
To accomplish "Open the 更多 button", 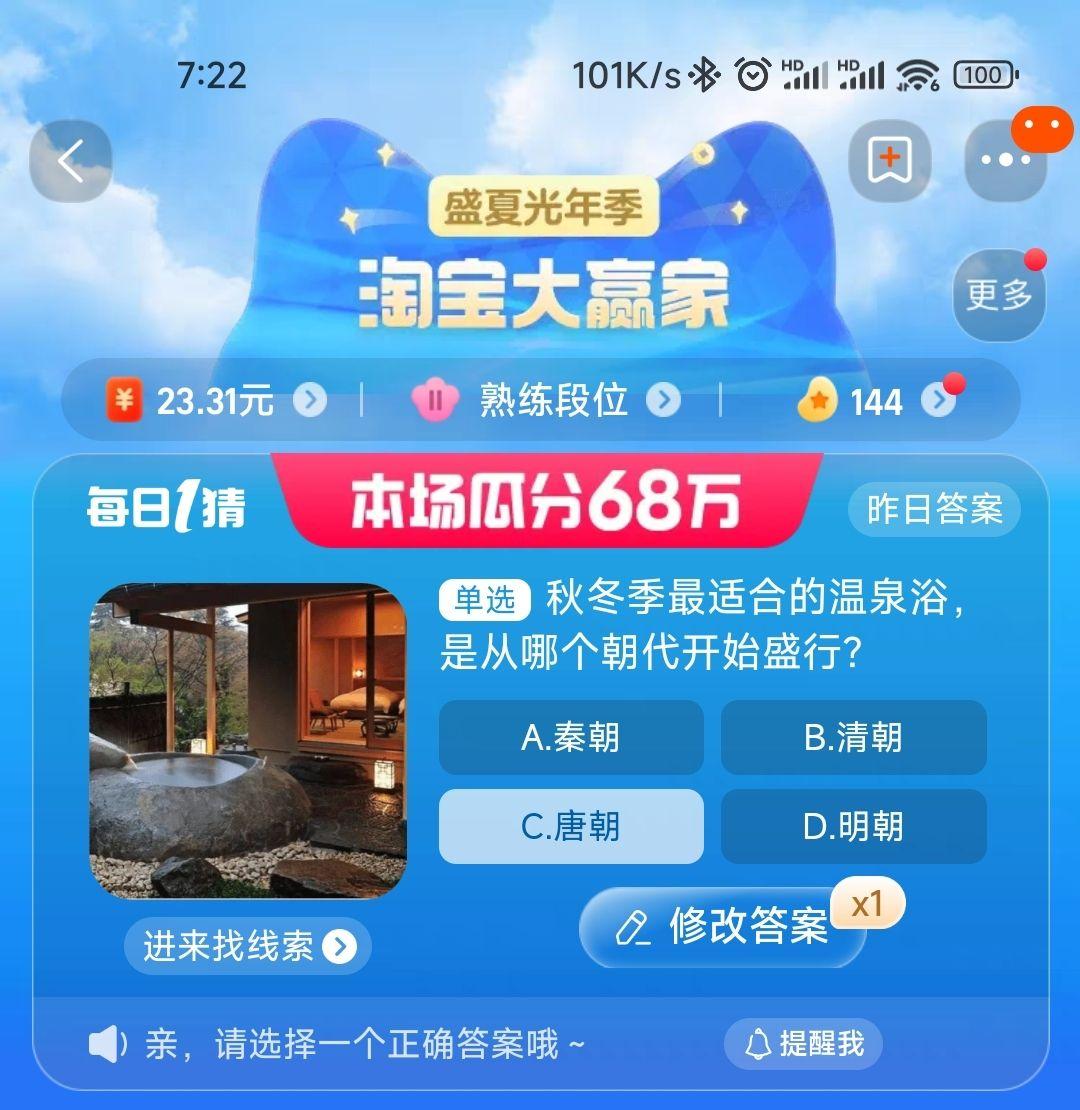I will coord(999,295).
